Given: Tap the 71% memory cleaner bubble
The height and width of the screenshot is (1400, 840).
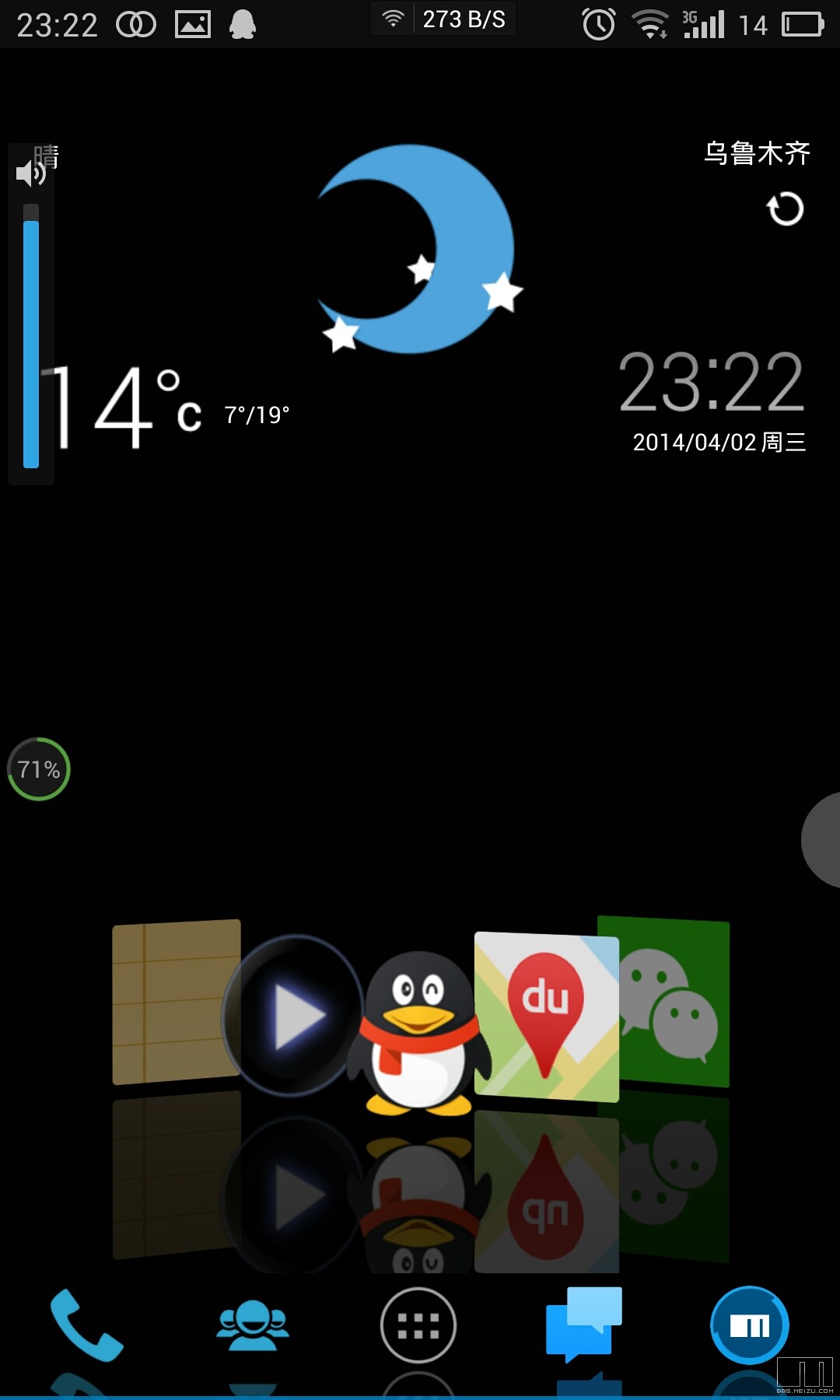Looking at the screenshot, I should click(x=39, y=769).
